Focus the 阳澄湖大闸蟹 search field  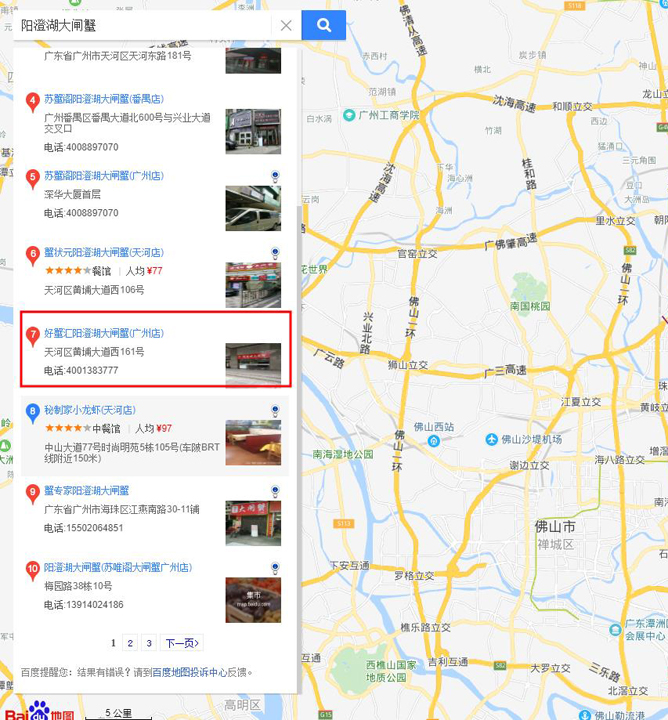(140, 26)
